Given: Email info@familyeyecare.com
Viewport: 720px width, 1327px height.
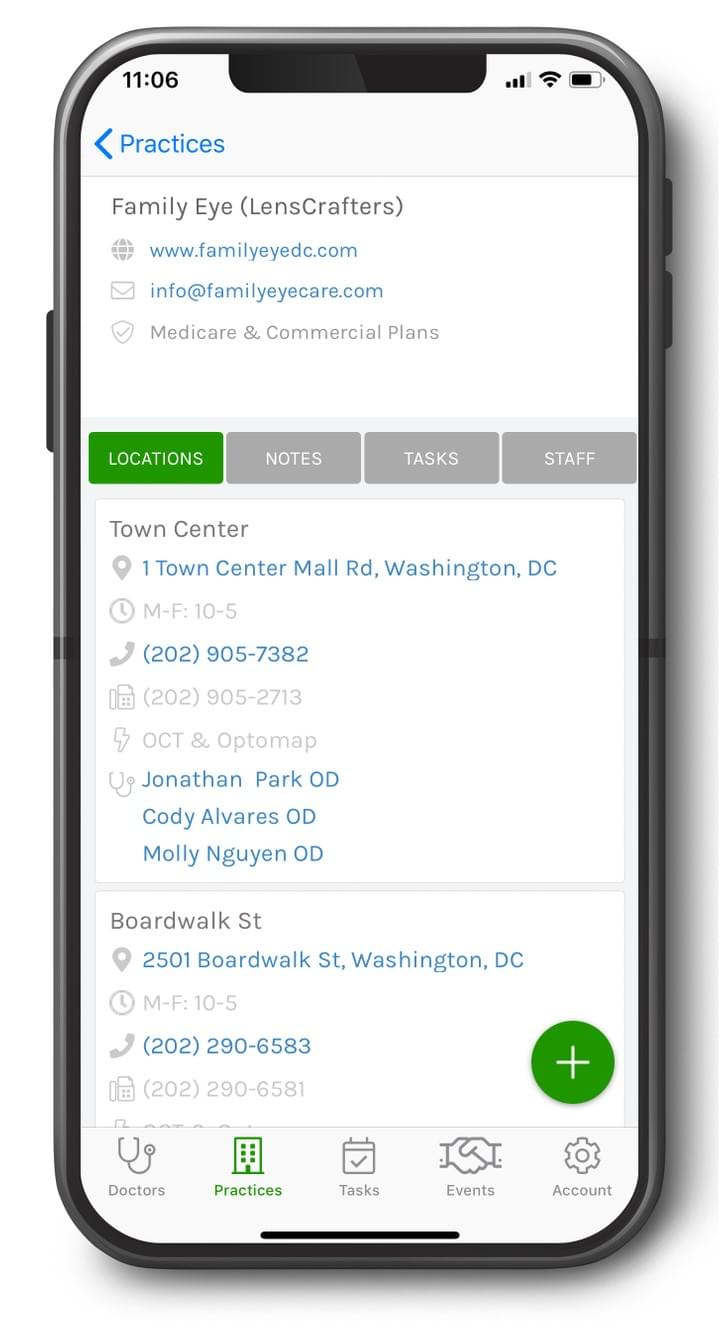Looking at the screenshot, I should [x=266, y=291].
